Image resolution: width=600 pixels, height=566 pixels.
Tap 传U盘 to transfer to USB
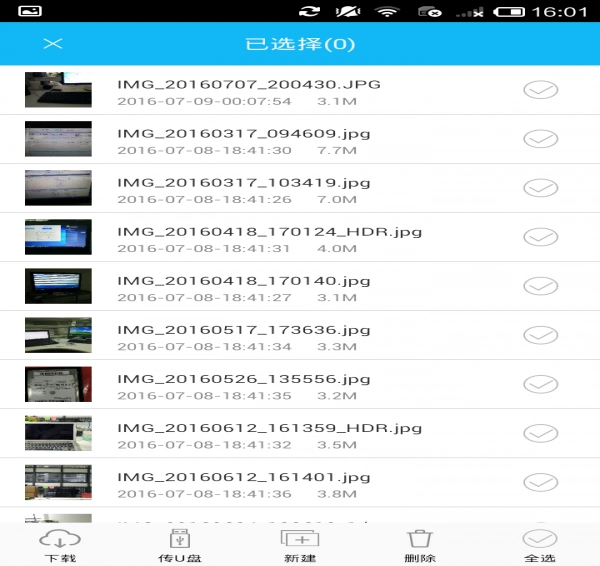click(180, 545)
